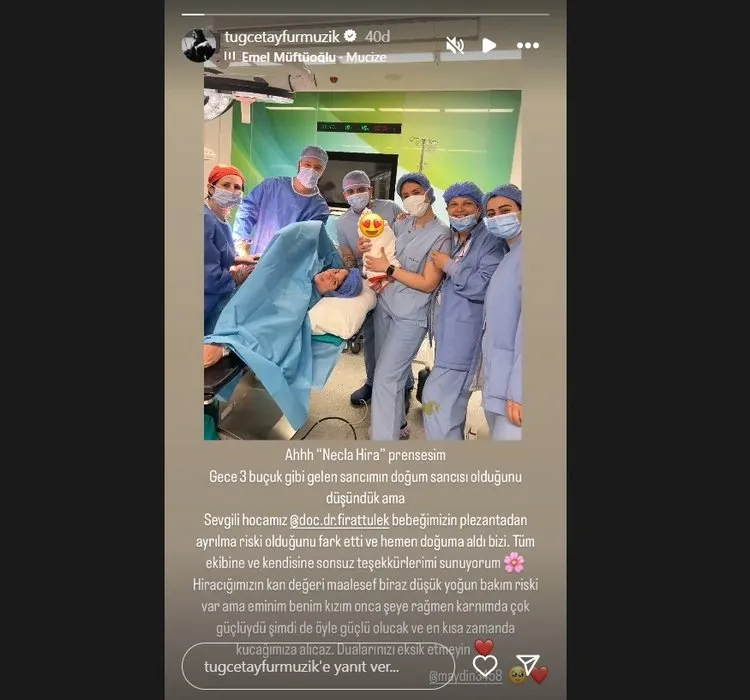This screenshot has width=750, height=700.
Task: Open the story overflow menu
Action: point(527,45)
